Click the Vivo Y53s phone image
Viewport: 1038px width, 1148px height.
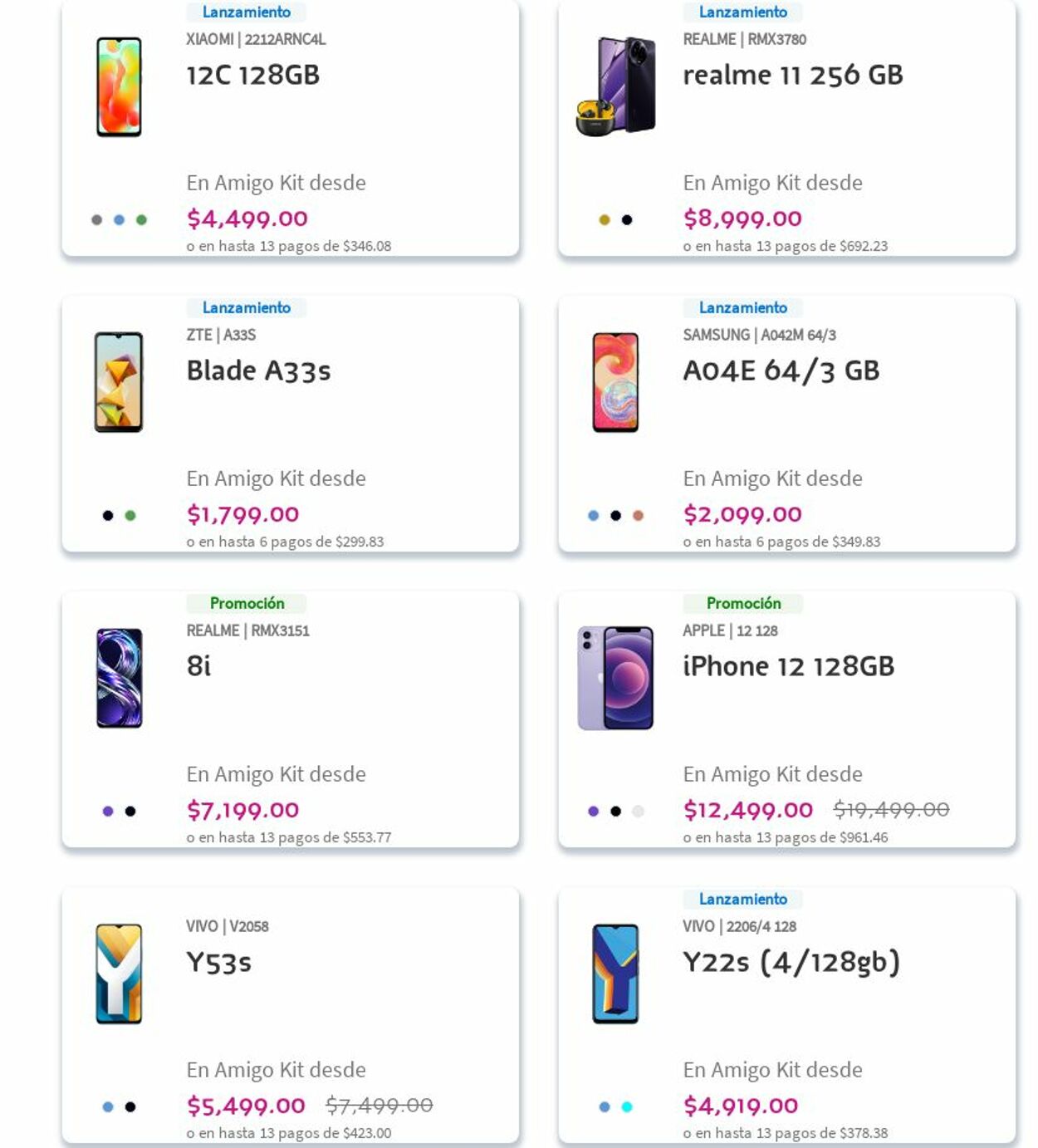coord(118,974)
